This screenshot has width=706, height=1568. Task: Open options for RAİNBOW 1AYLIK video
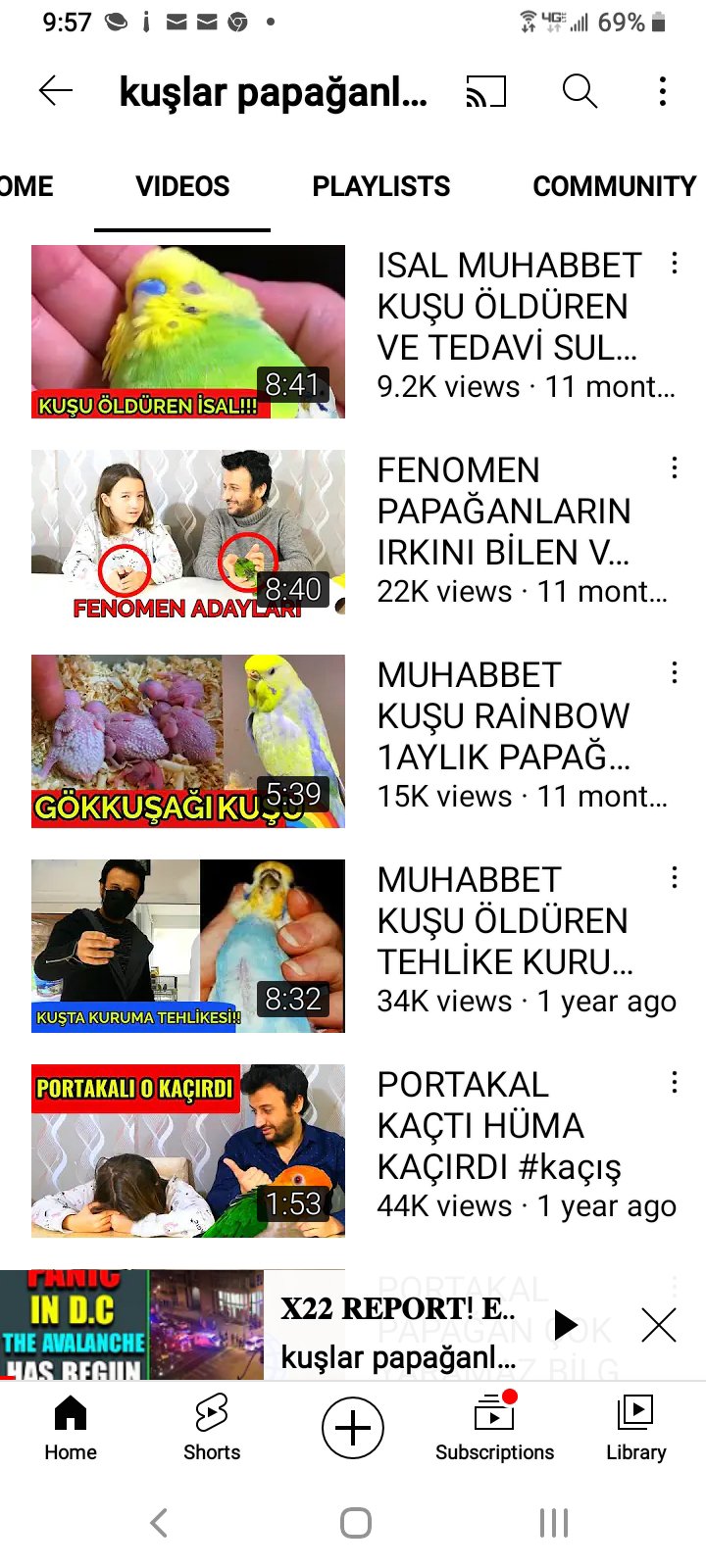(675, 672)
